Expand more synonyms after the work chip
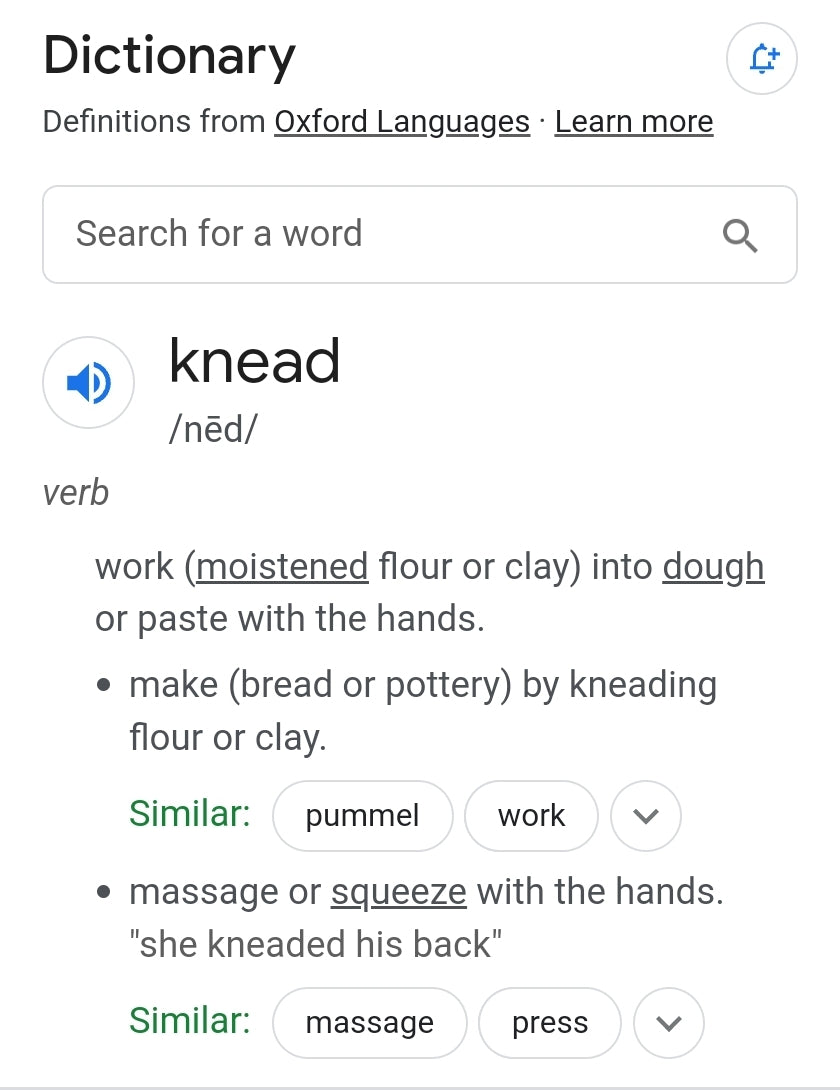Screen dimensions: 840x1090 pyautogui.click(x=646, y=816)
